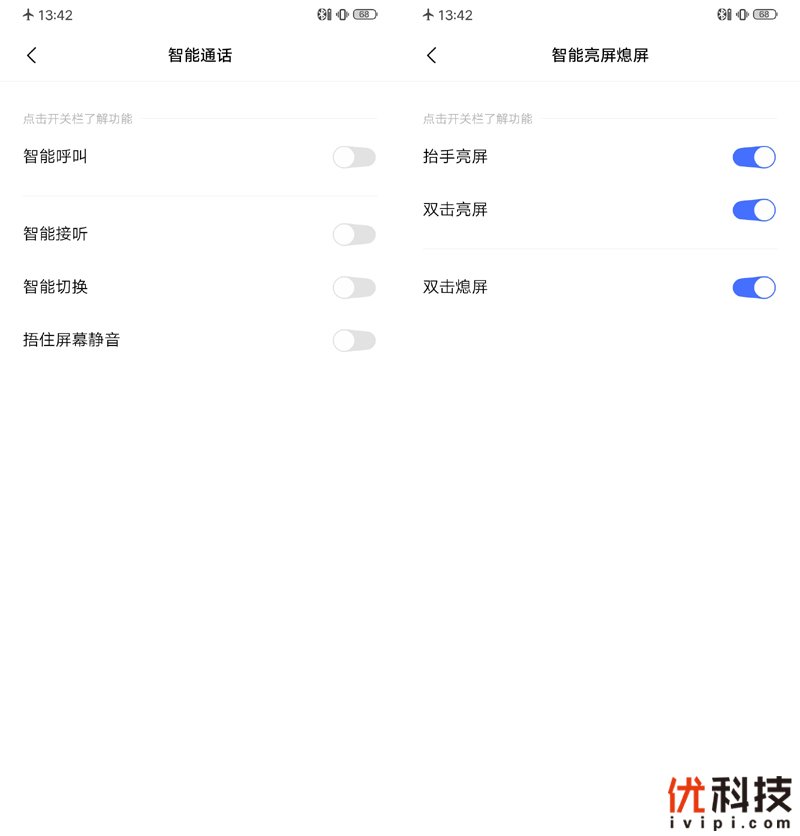Viewport: 800px width, 836px height.
Task: Disable the 双击熄屏 switch
Action: click(x=754, y=287)
